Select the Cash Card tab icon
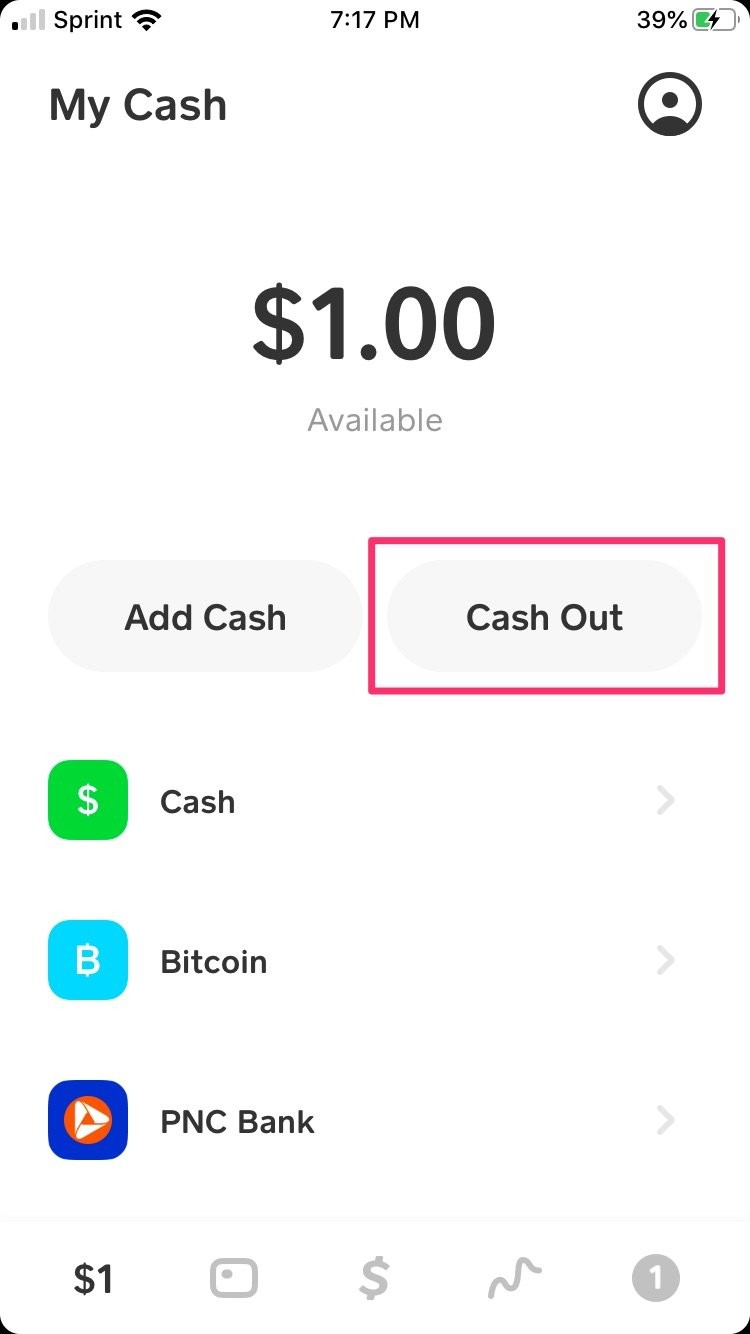 [233, 1277]
